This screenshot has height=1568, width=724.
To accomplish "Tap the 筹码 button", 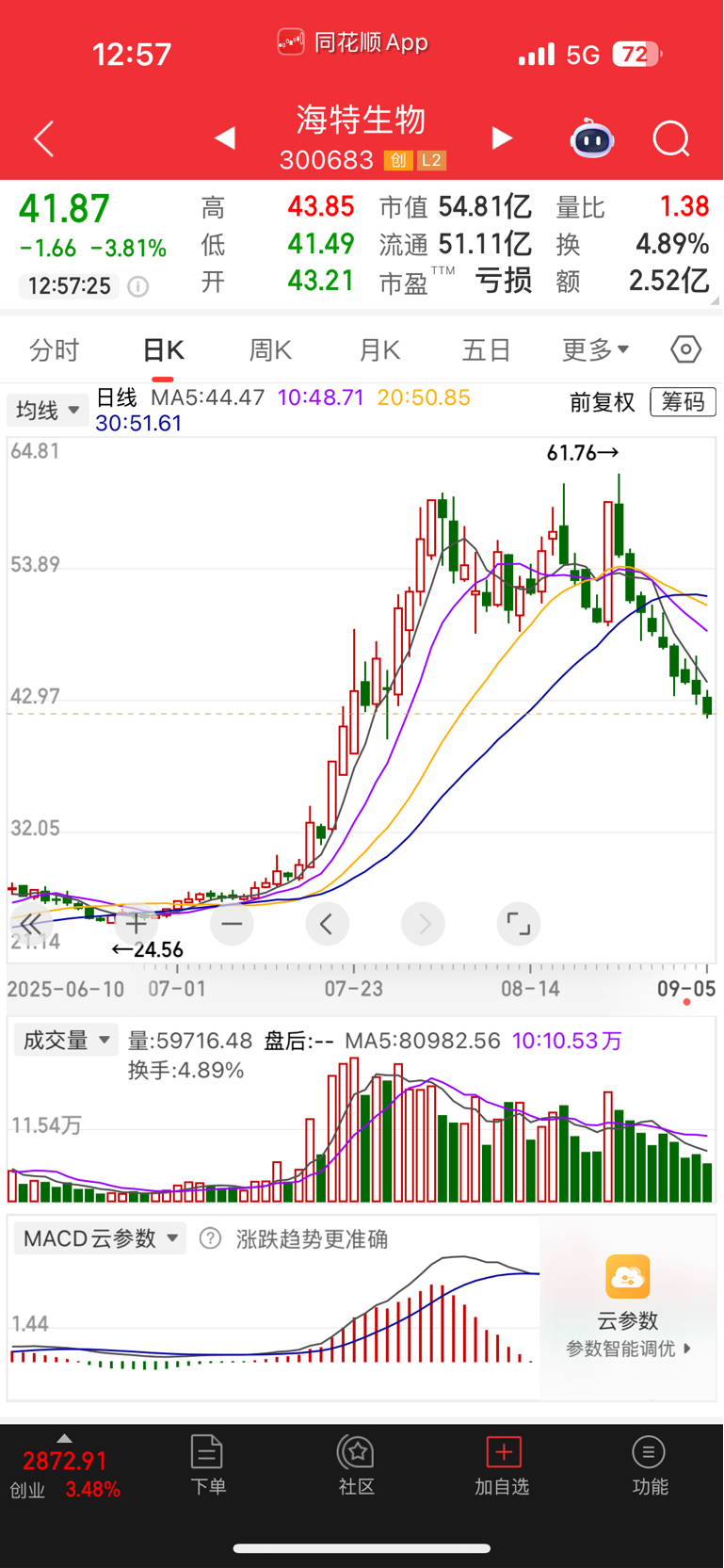I will pos(683,402).
